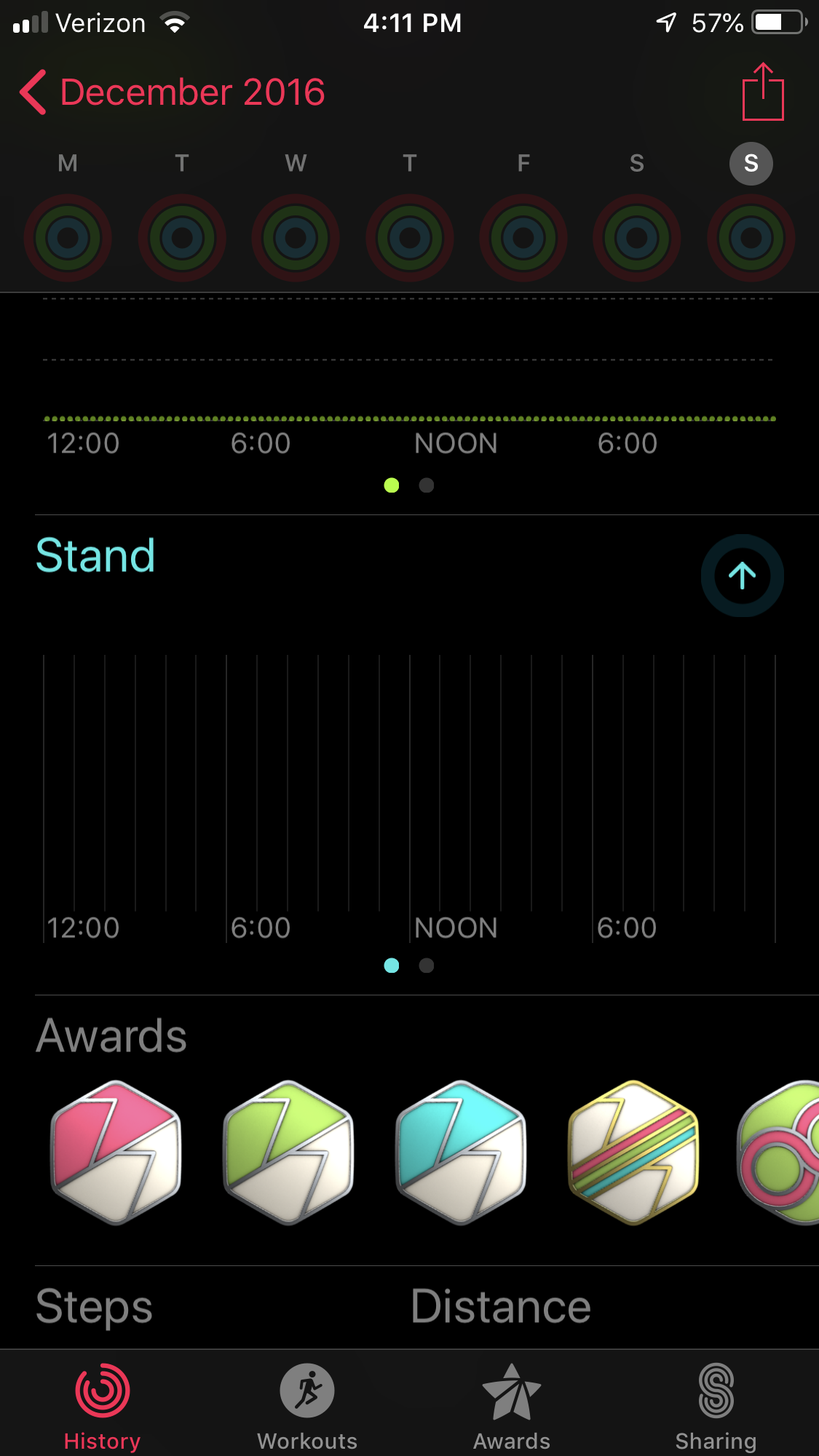Open the green Exercise award badge
This screenshot has width=819, height=1456.
[288, 1152]
